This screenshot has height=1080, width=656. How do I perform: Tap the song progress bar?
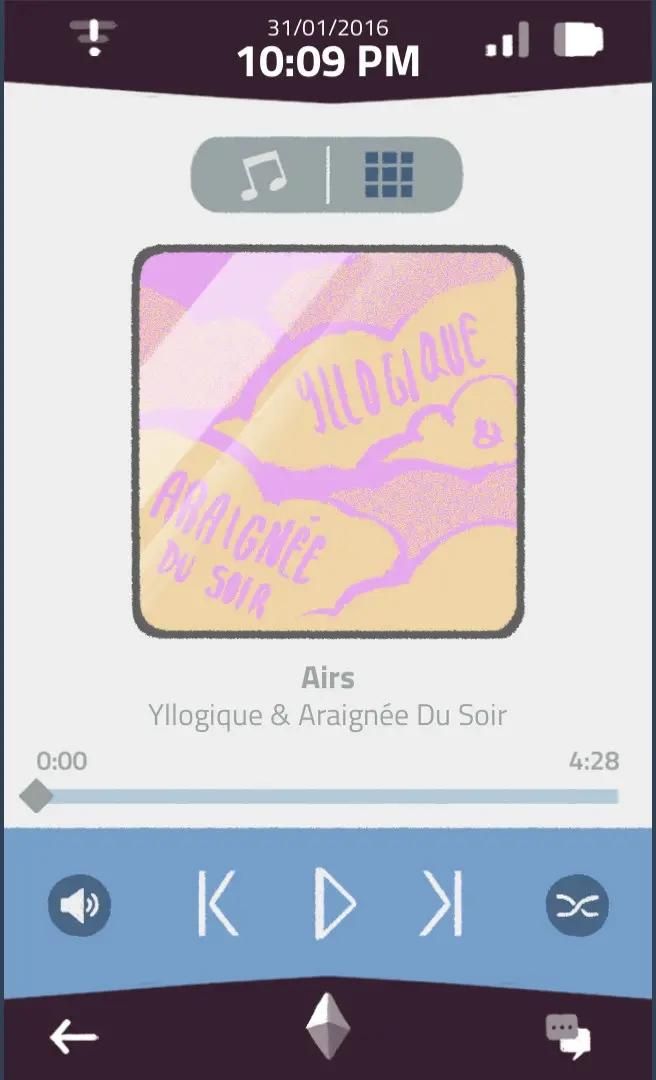pos(328,797)
